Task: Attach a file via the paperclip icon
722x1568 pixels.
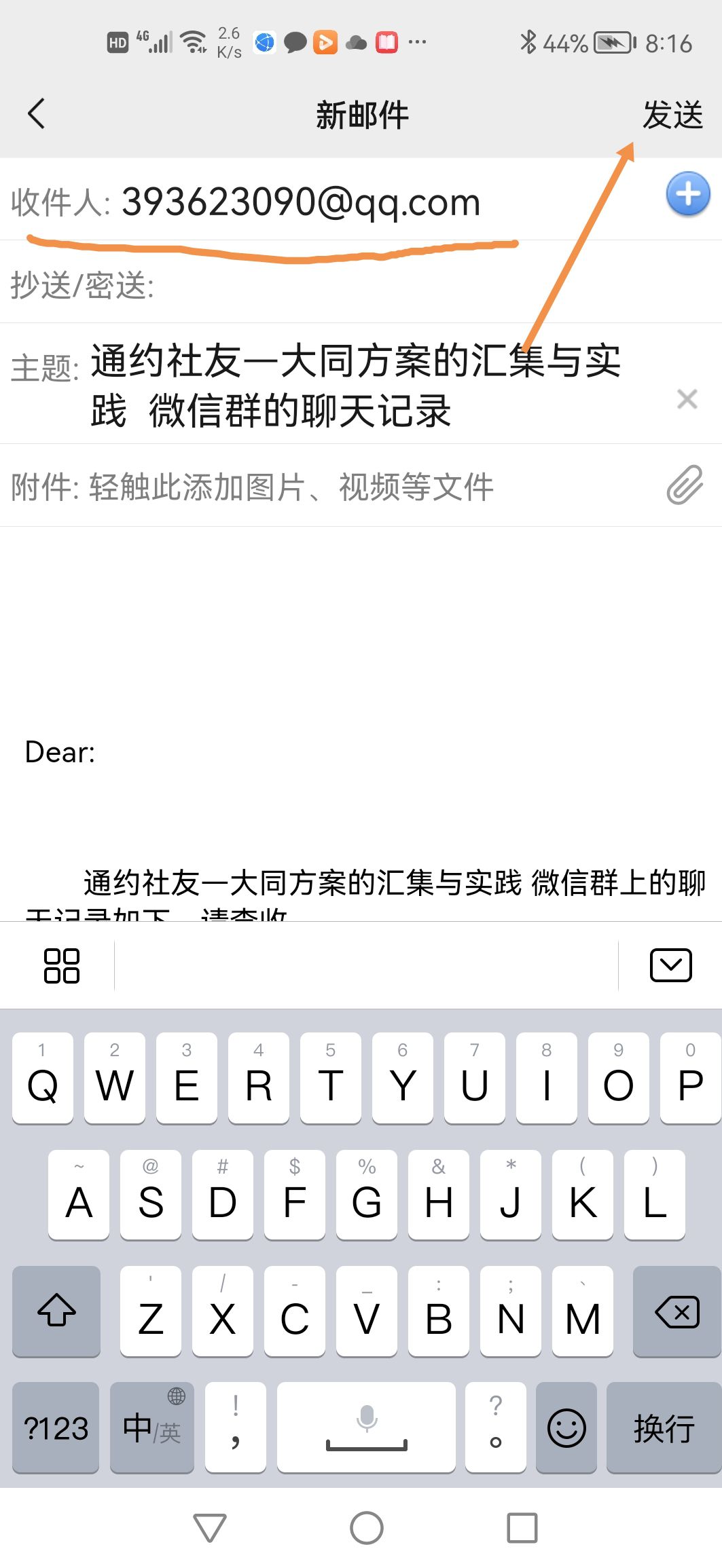Action: point(685,485)
